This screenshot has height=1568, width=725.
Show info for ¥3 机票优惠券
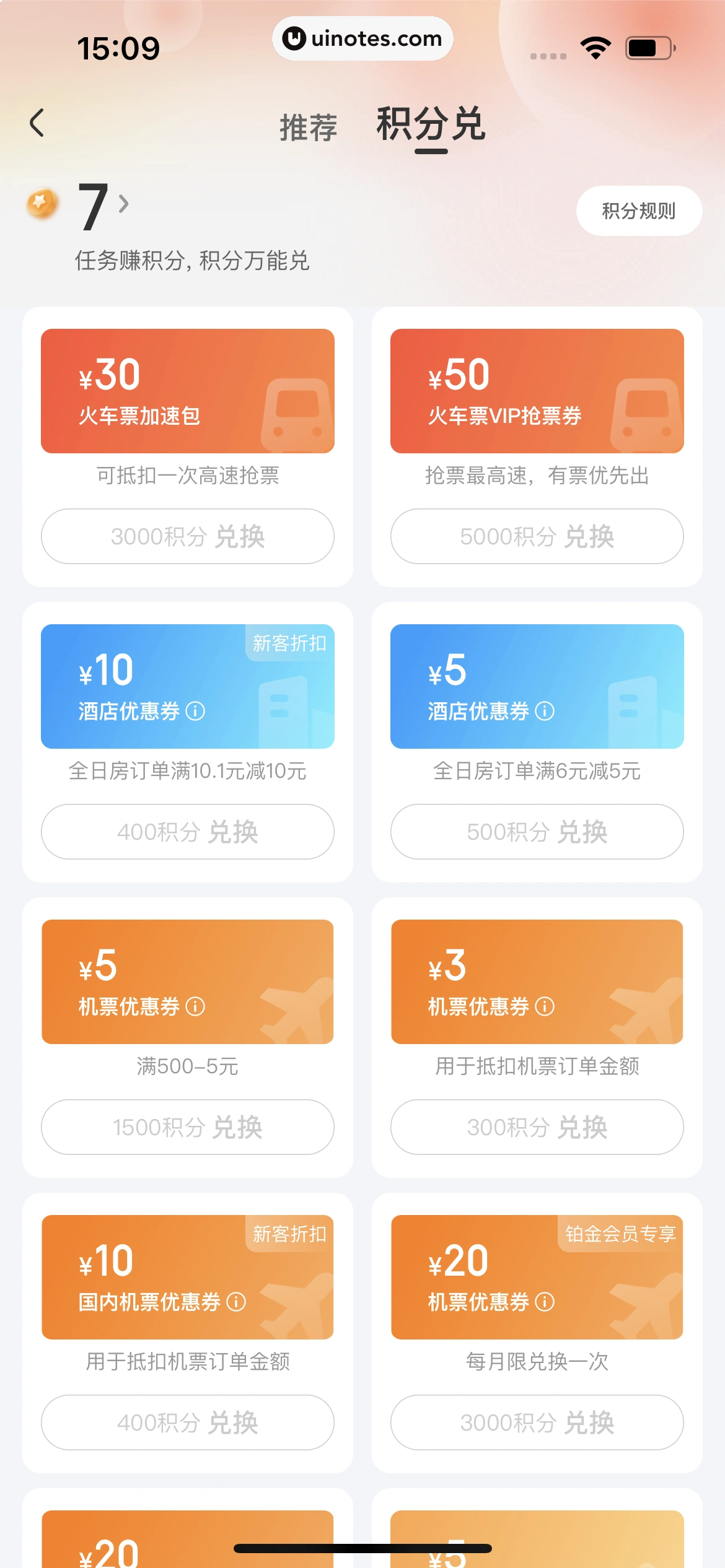point(545,1006)
